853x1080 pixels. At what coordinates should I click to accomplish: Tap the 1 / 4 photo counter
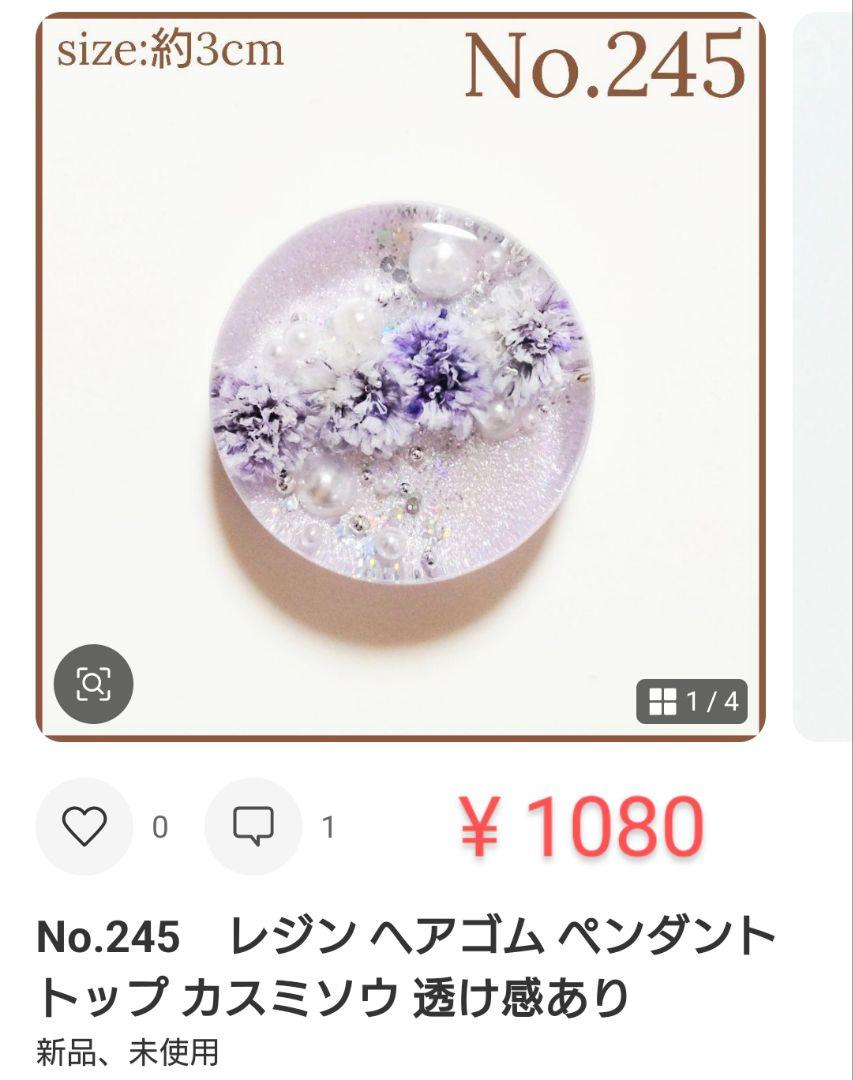point(692,701)
